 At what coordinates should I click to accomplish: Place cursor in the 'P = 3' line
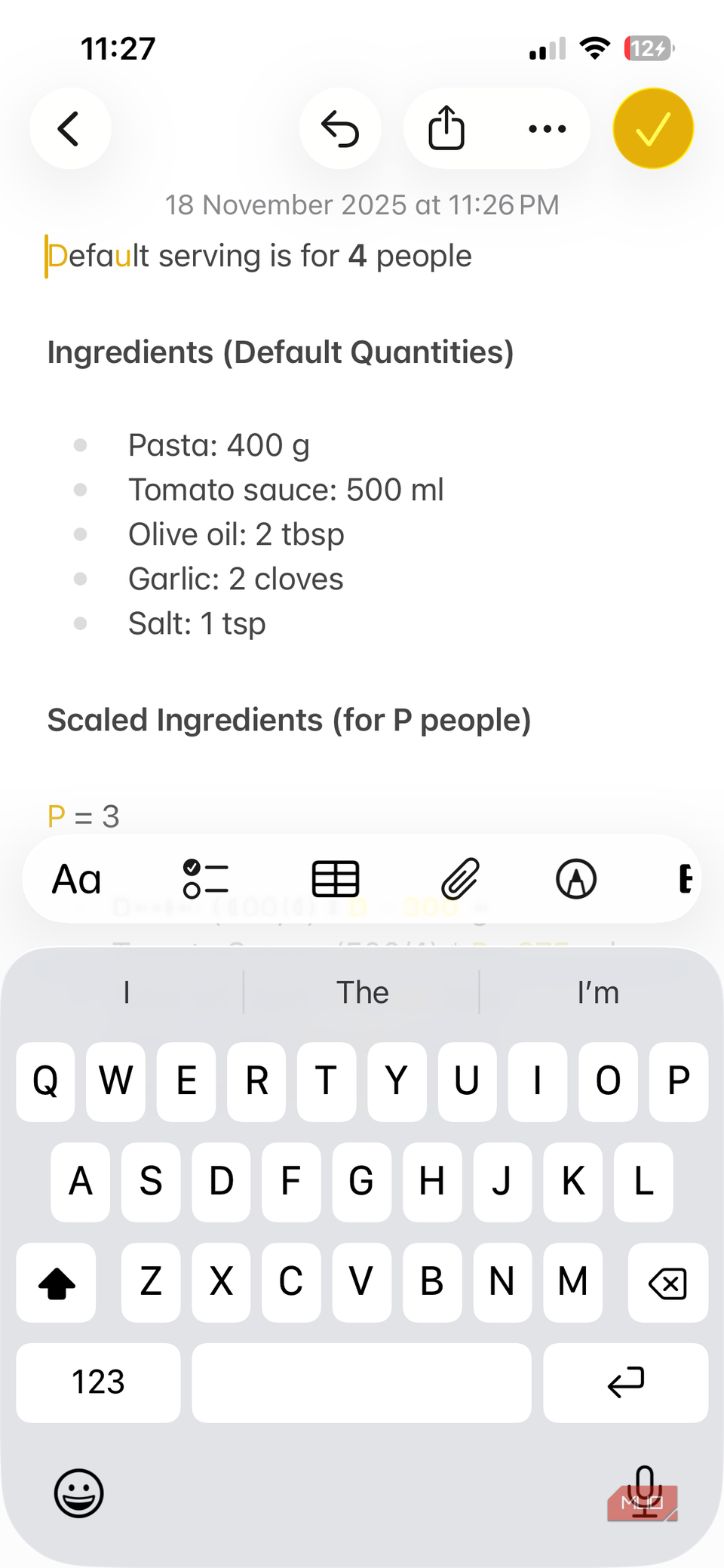click(84, 815)
